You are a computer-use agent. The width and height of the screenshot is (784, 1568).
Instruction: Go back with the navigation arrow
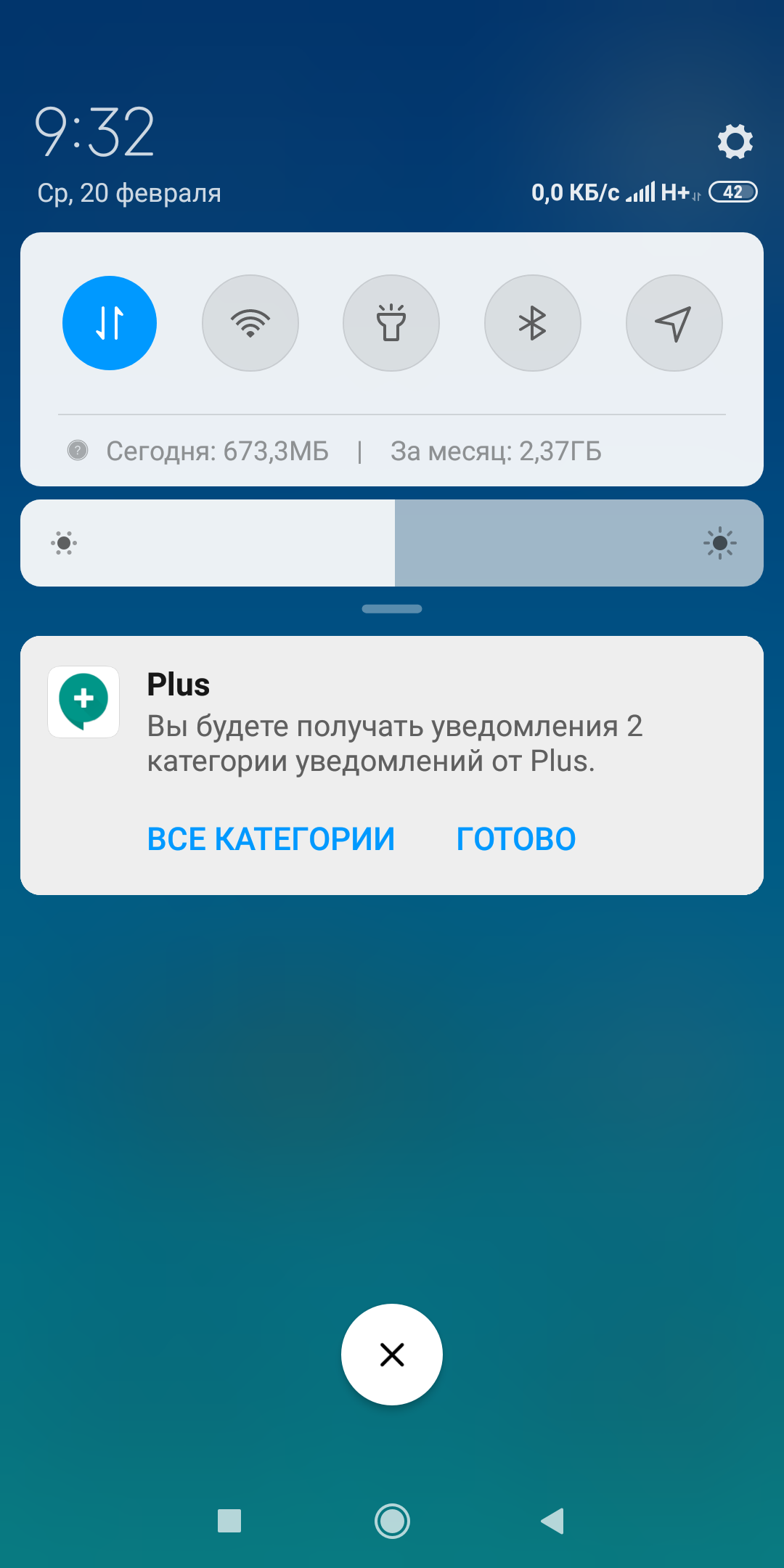coord(553,1521)
